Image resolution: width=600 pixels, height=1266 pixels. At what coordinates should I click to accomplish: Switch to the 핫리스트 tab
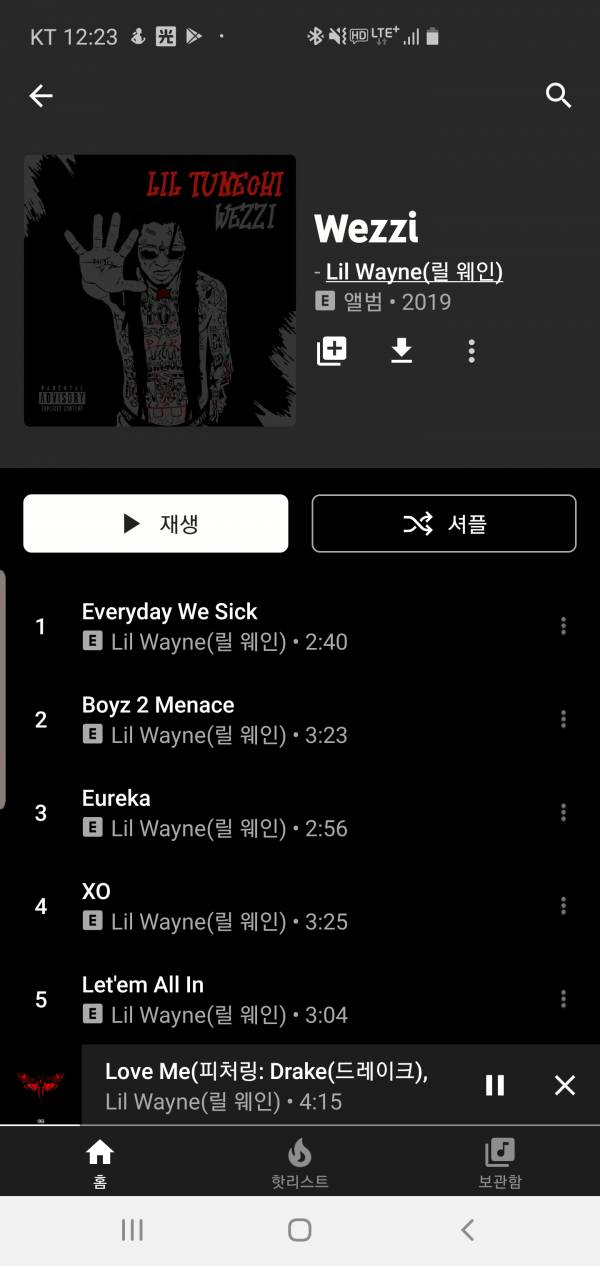(x=300, y=1163)
